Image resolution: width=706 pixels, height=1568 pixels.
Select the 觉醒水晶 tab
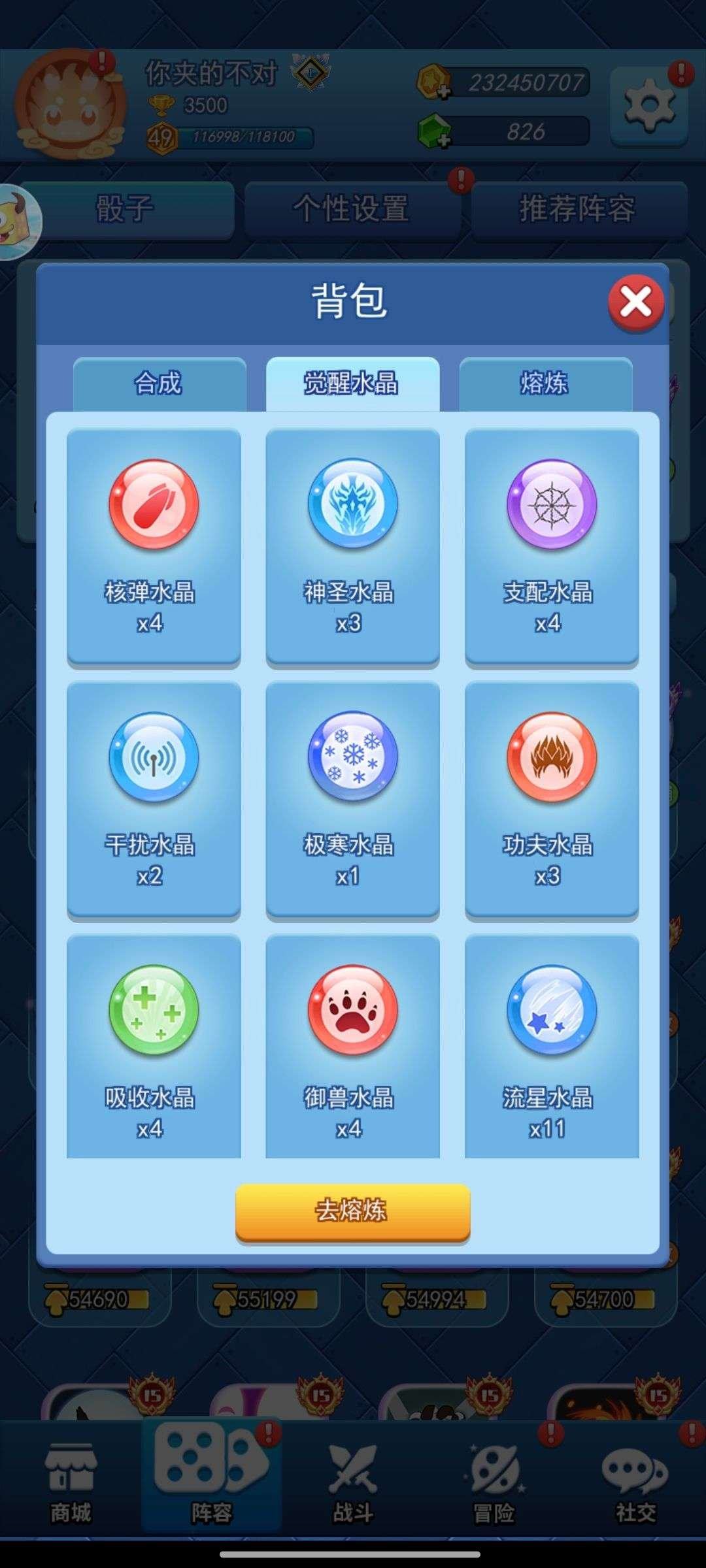click(352, 384)
